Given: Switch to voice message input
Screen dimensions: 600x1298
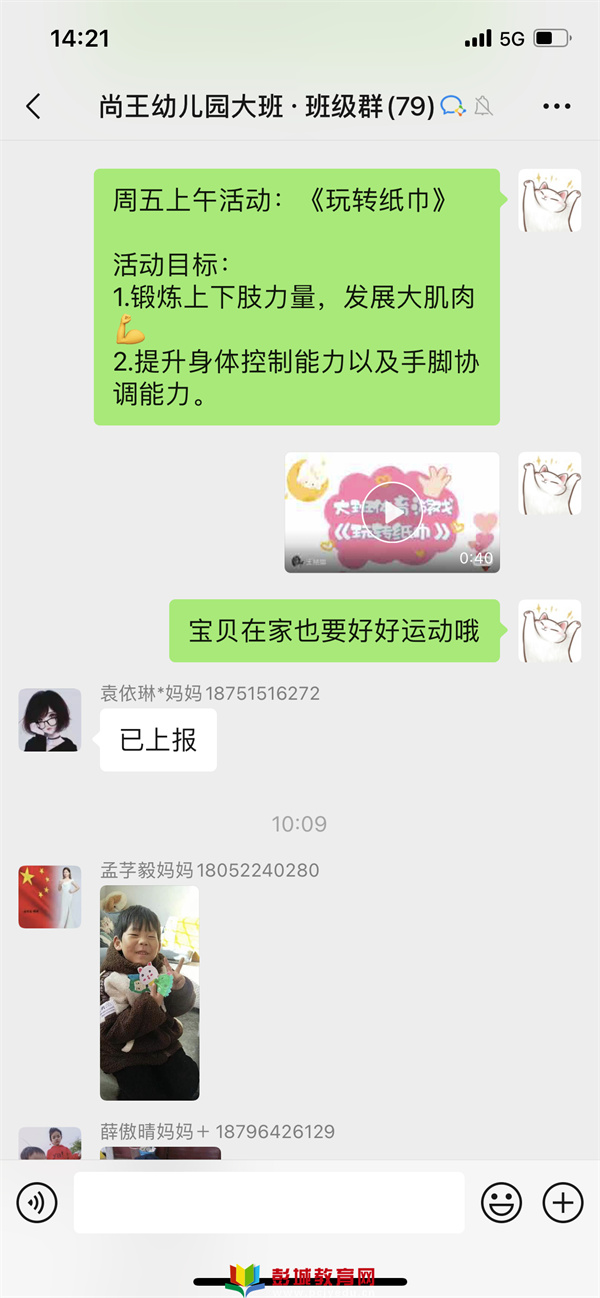Looking at the screenshot, I should coord(37,1202).
